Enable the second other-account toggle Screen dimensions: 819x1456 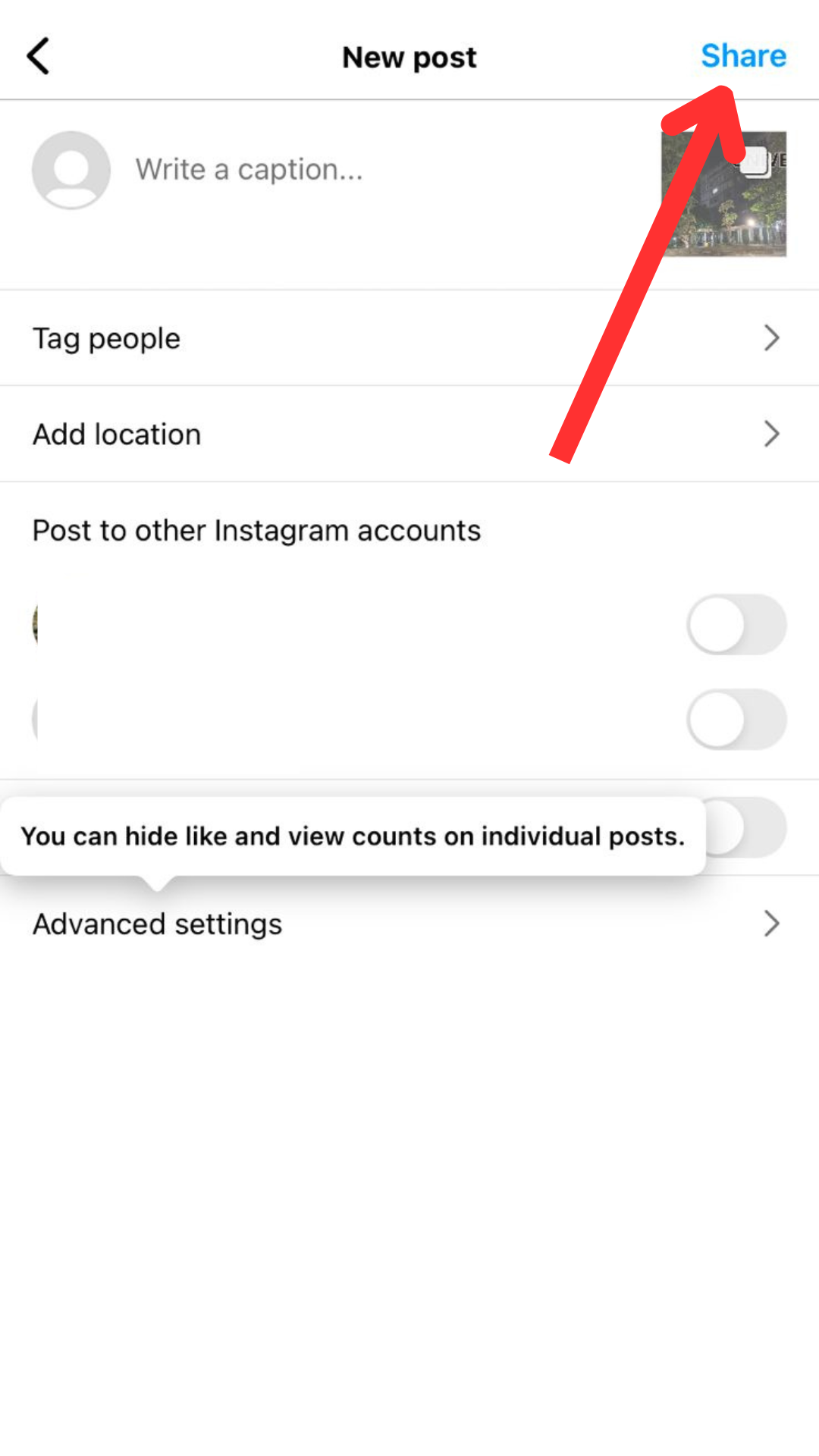[736, 719]
